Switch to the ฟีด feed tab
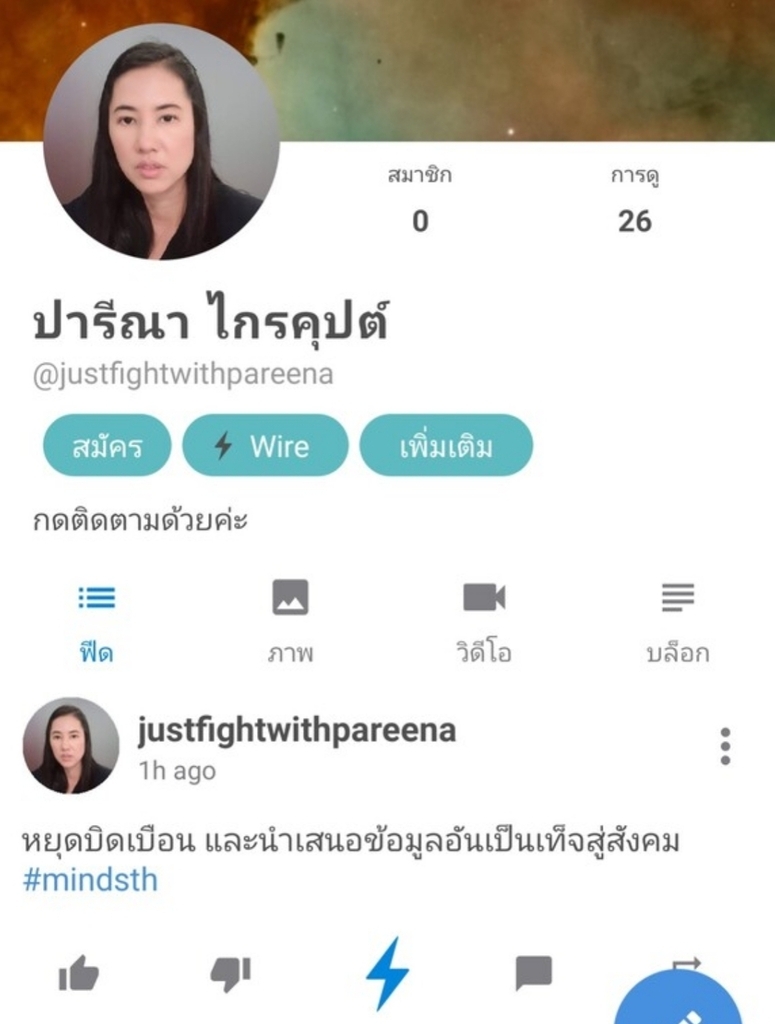This screenshot has height=1024, width=775. pyautogui.click(x=97, y=622)
